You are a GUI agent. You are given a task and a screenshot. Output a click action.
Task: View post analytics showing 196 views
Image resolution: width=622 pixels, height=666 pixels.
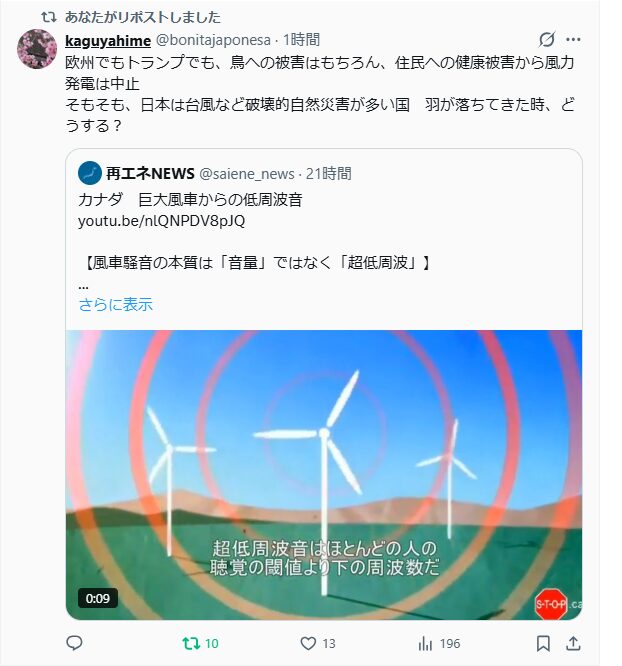coord(425,643)
